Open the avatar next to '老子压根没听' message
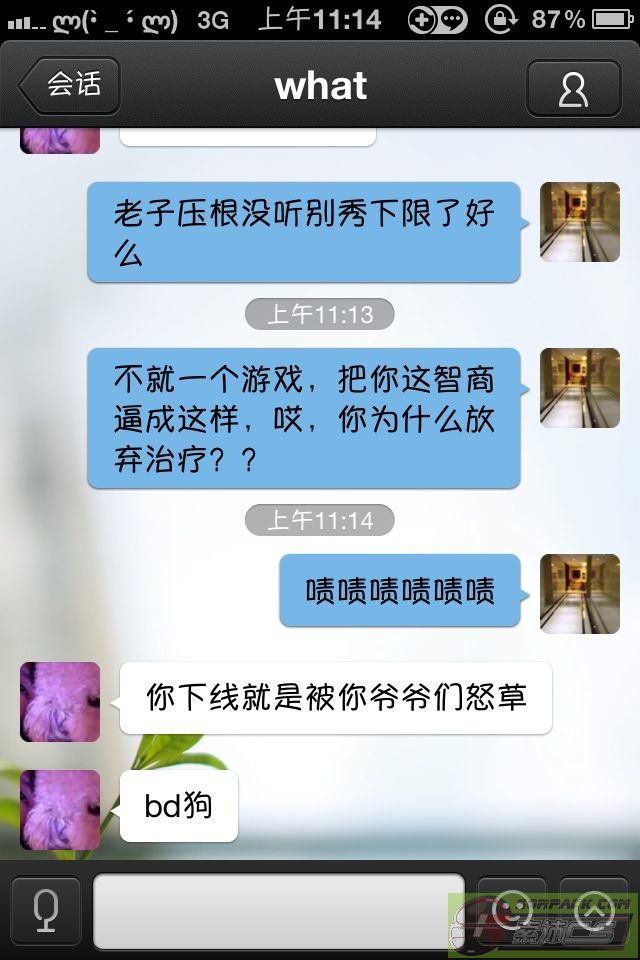640x960 pixels. point(580,221)
